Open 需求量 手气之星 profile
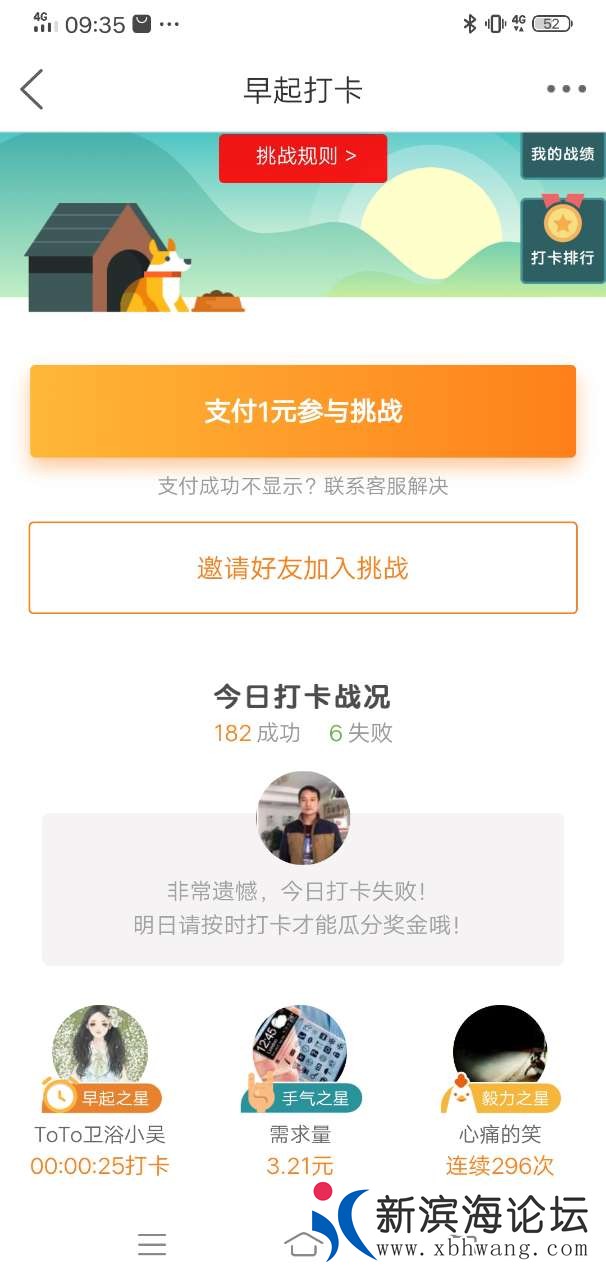Viewport: 606px width, 1280px height. [300, 1051]
